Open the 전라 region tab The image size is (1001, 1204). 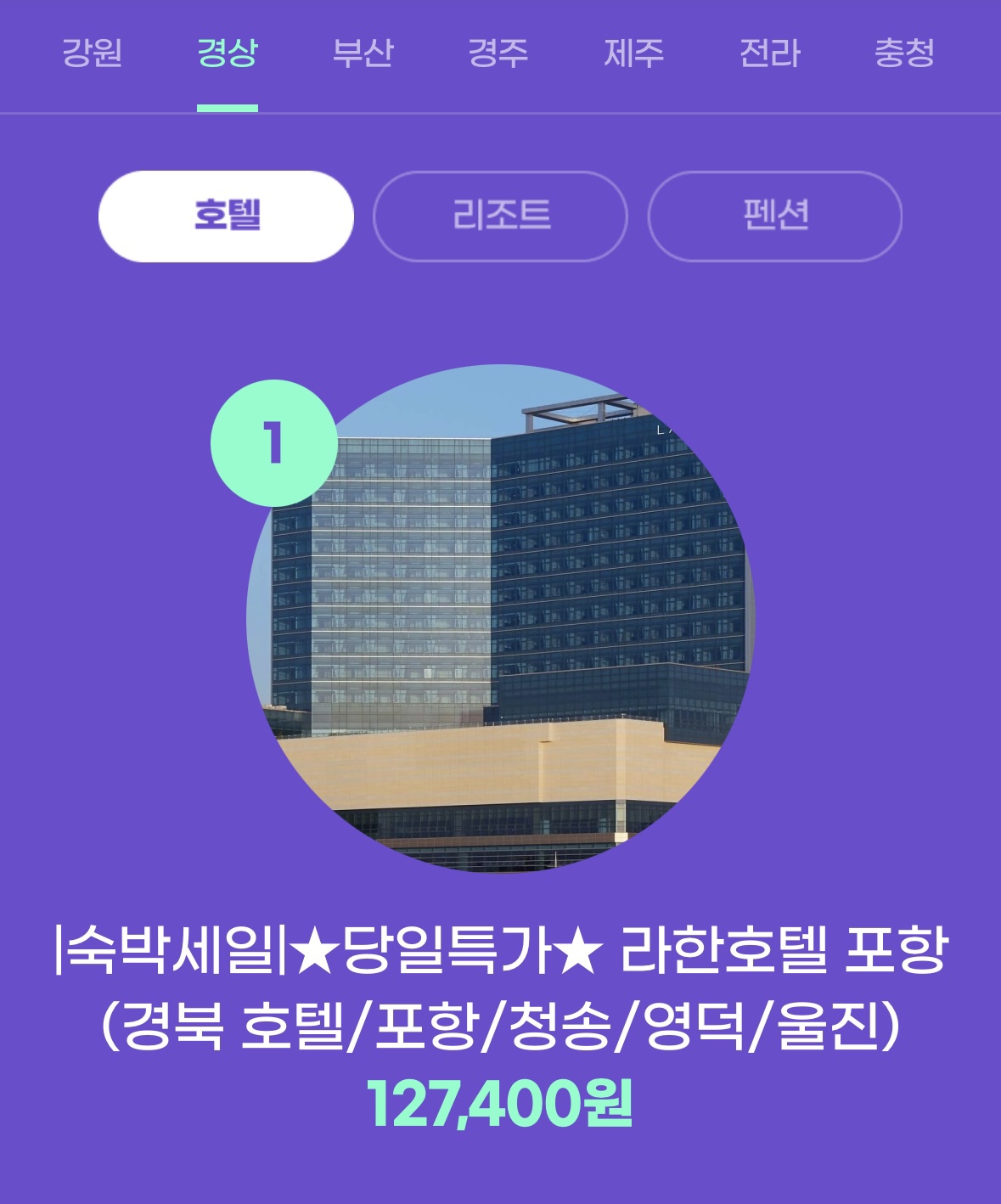point(769,53)
